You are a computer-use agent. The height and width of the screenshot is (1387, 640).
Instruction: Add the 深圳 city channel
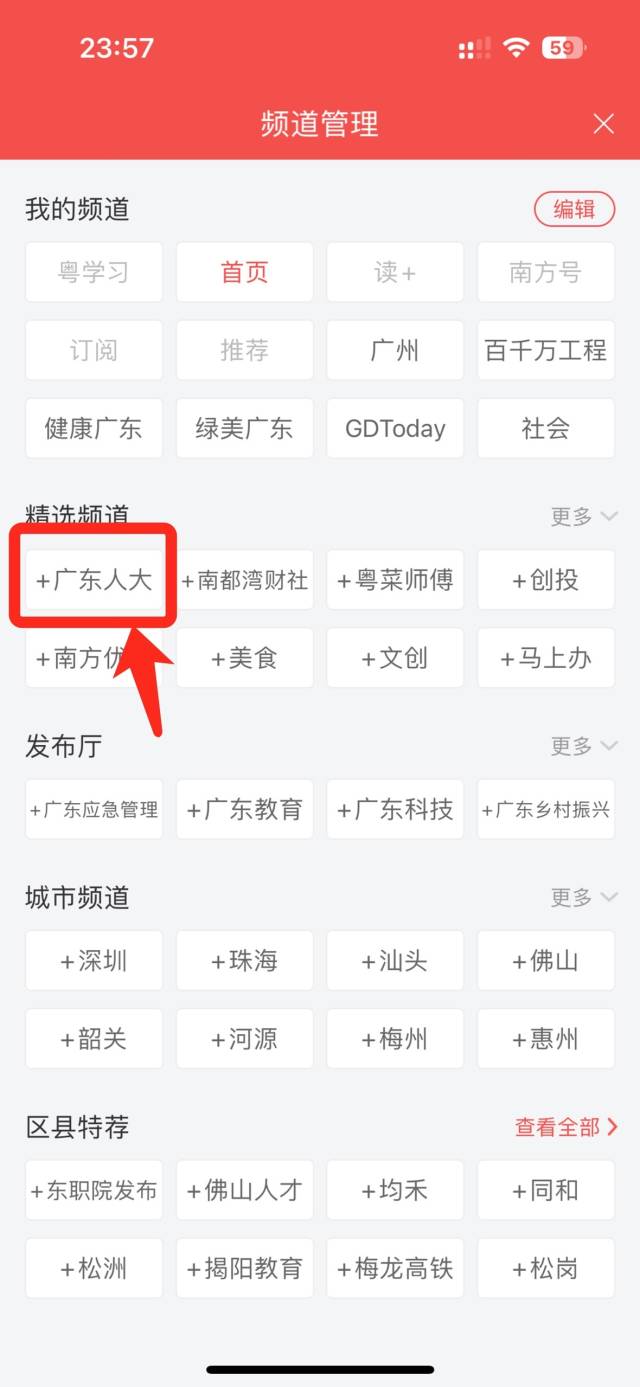[x=94, y=961]
